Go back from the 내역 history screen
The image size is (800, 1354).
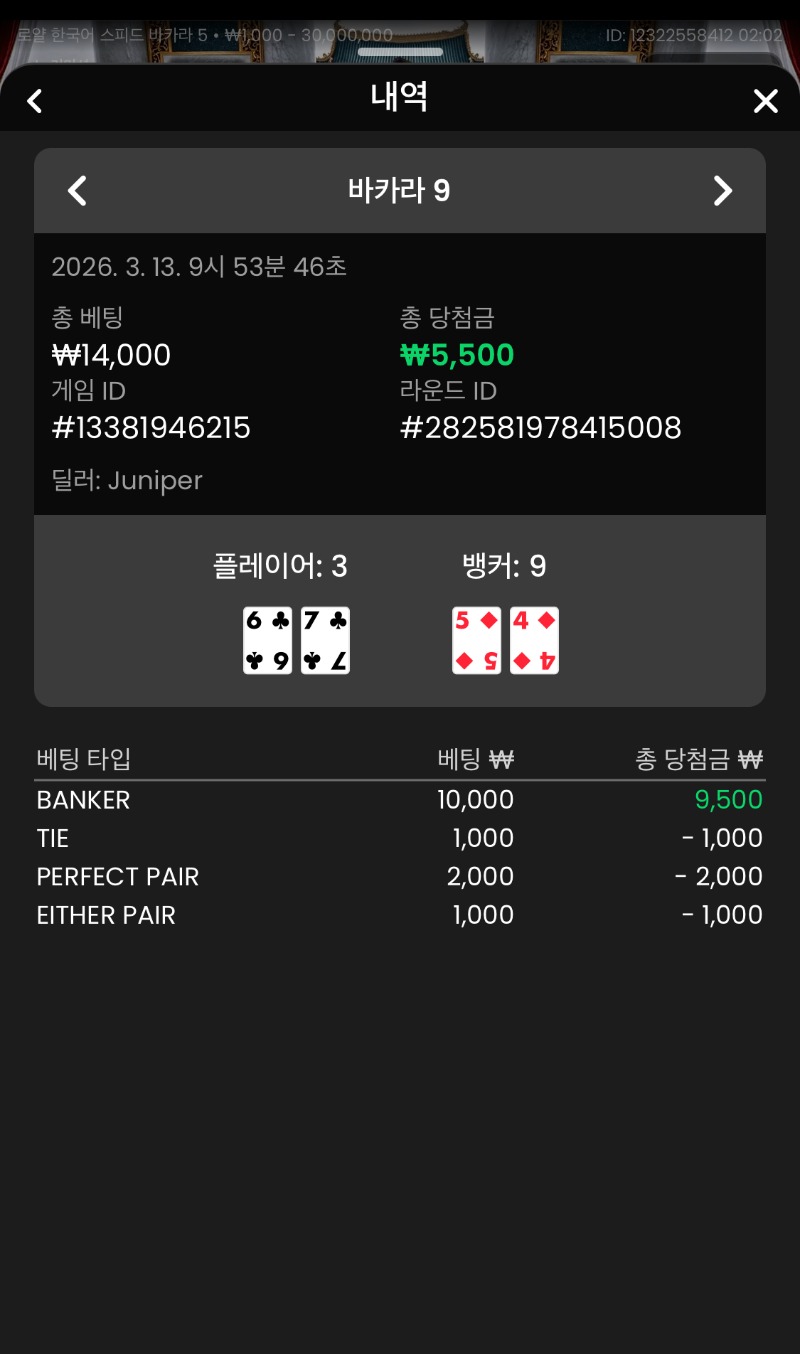click(x=35, y=101)
